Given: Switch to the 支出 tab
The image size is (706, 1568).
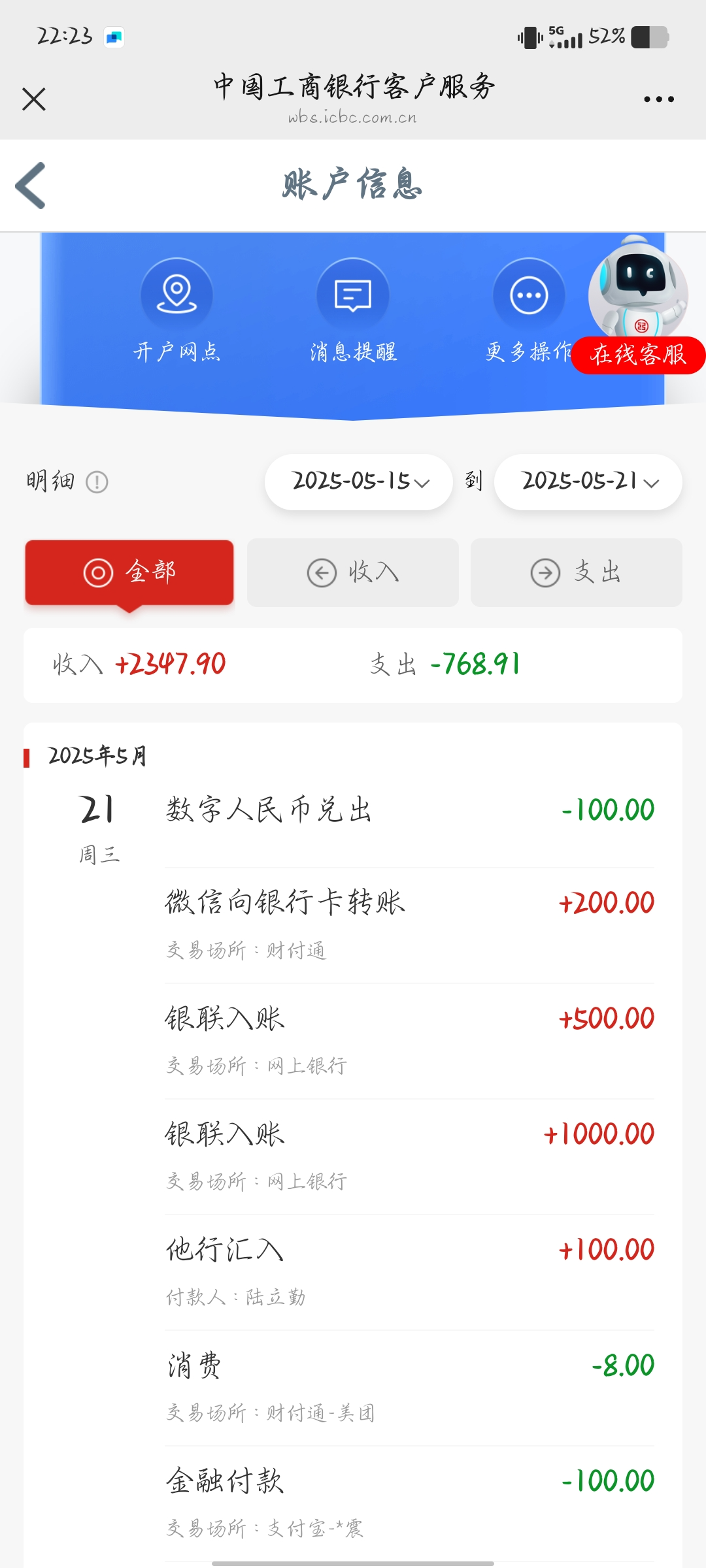Looking at the screenshot, I should coord(577,572).
